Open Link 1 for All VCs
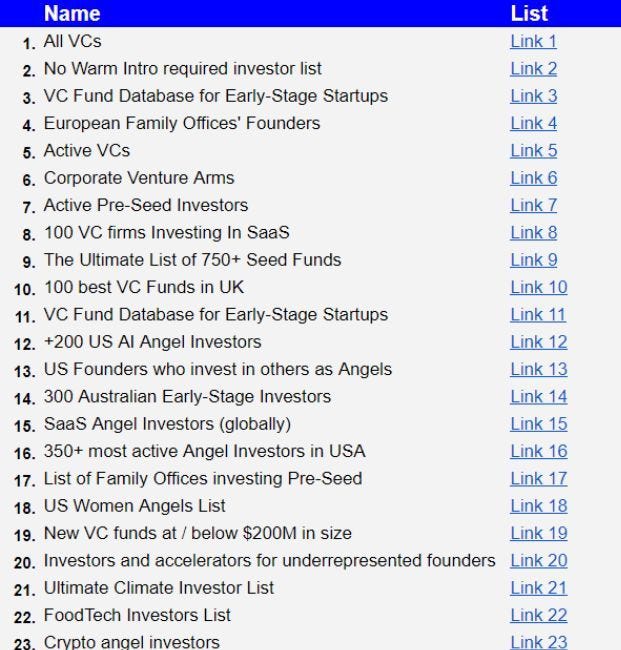Image resolution: width=621 pixels, height=650 pixels. [533, 42]
